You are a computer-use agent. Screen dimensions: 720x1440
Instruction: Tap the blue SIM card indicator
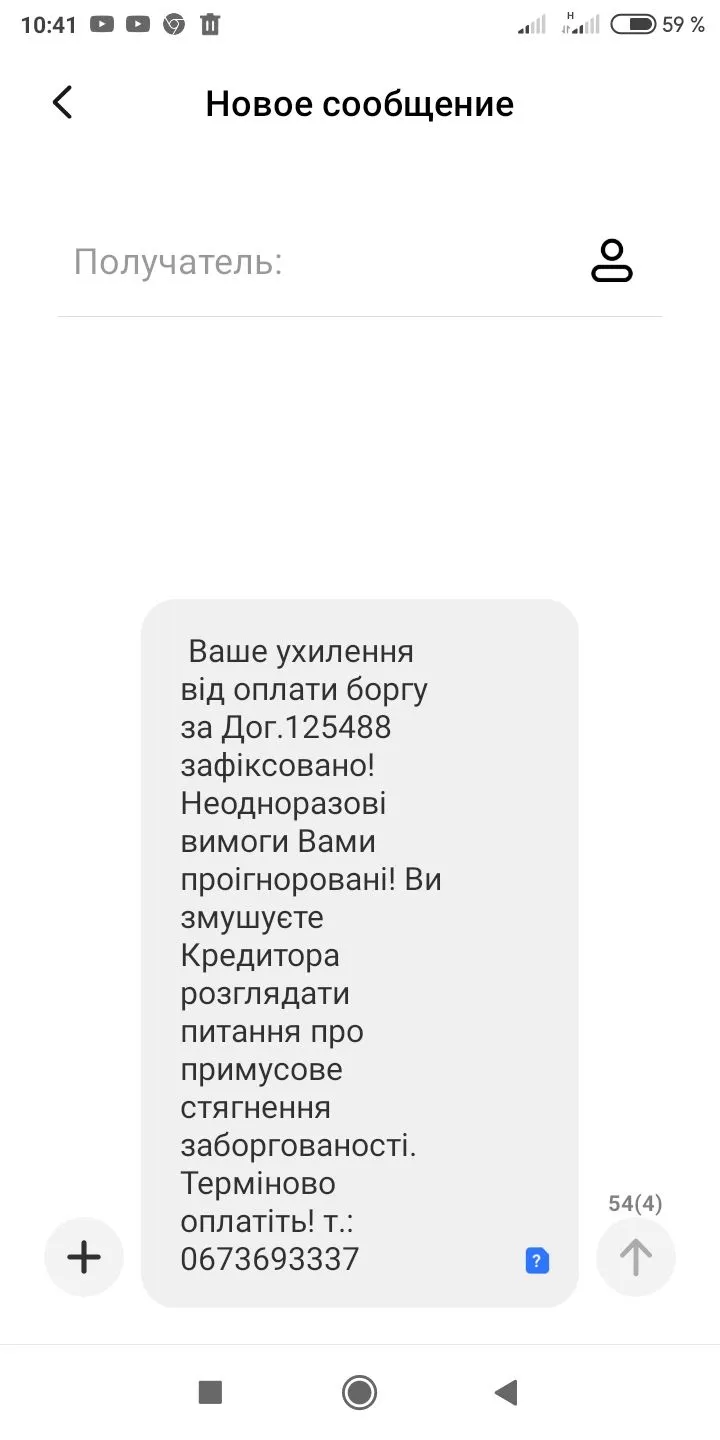tap(537, 1260)
